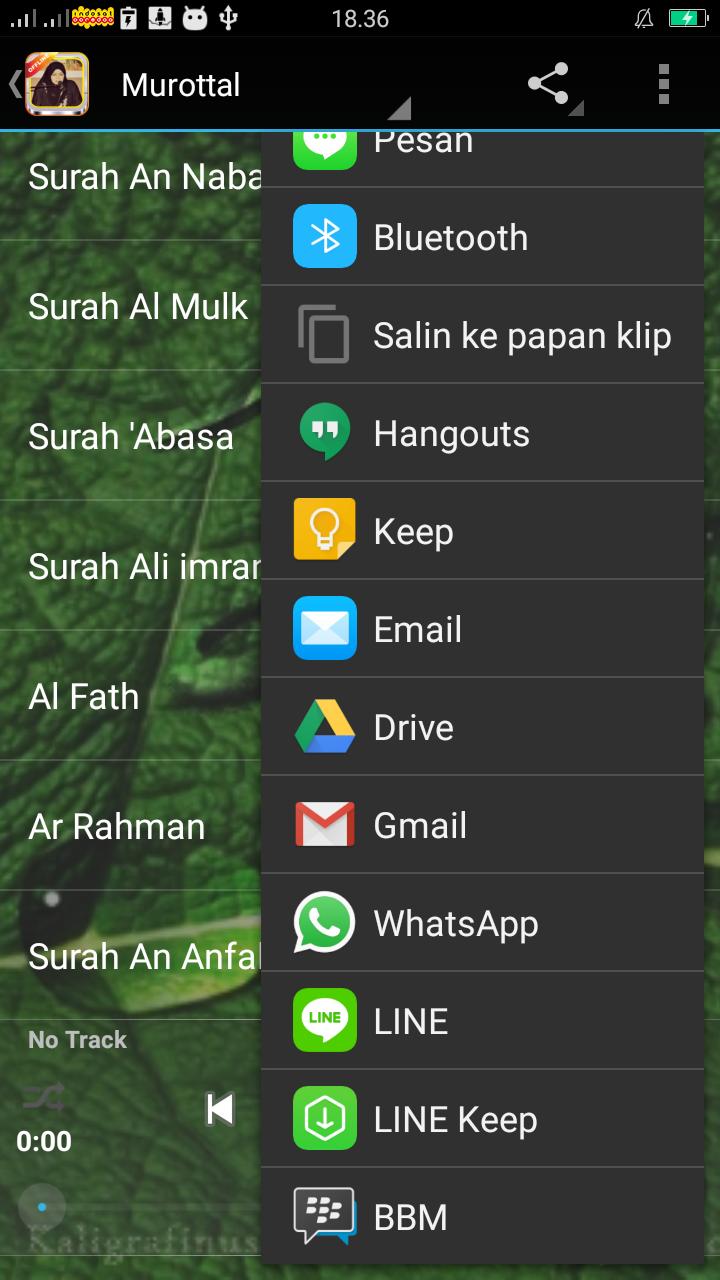The height and width of the screenshot is (1280, 720).
Task: Go back using the app icon
Action: (50, 85)
